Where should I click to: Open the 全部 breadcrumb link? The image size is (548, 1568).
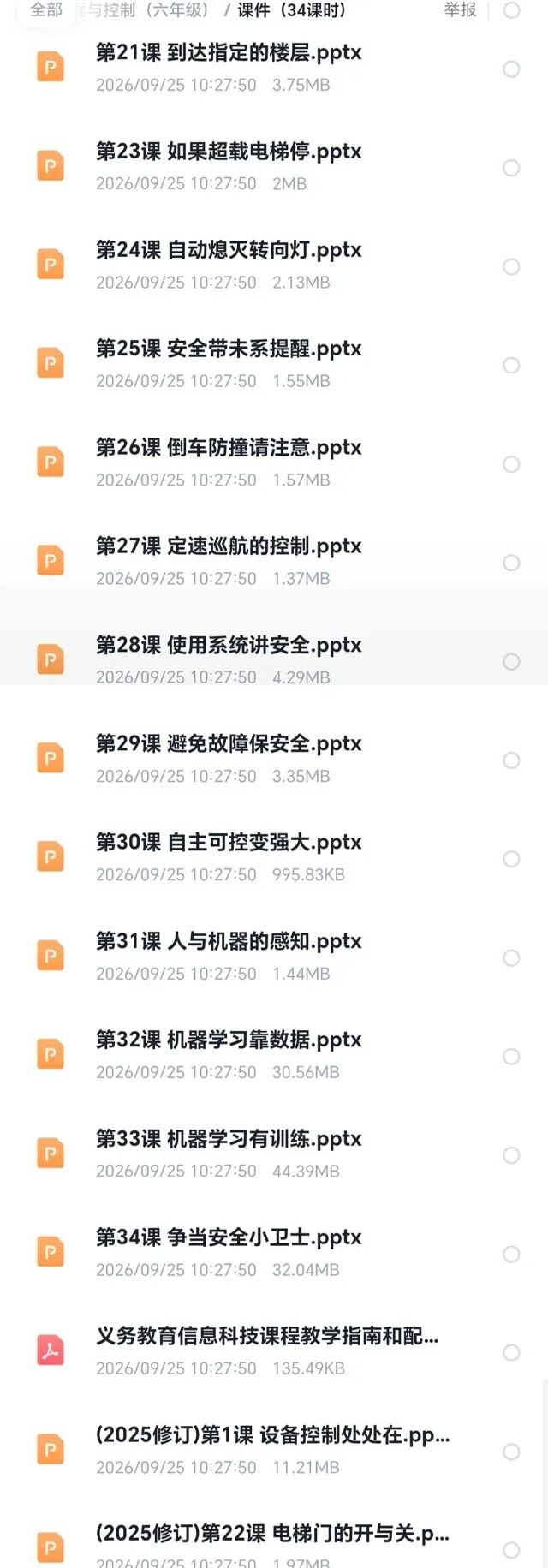pyautogui.click(x=46, y=10)
